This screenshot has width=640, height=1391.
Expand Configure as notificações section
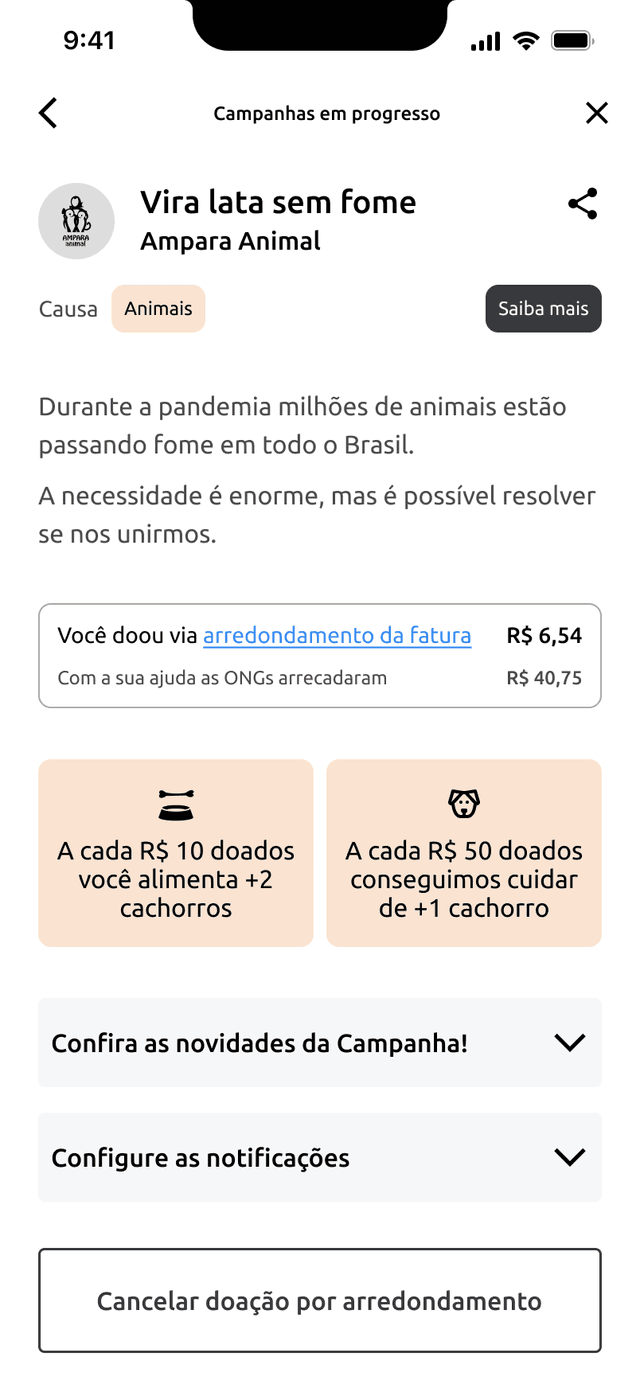pyautogui.click(x=320, y=1158)
